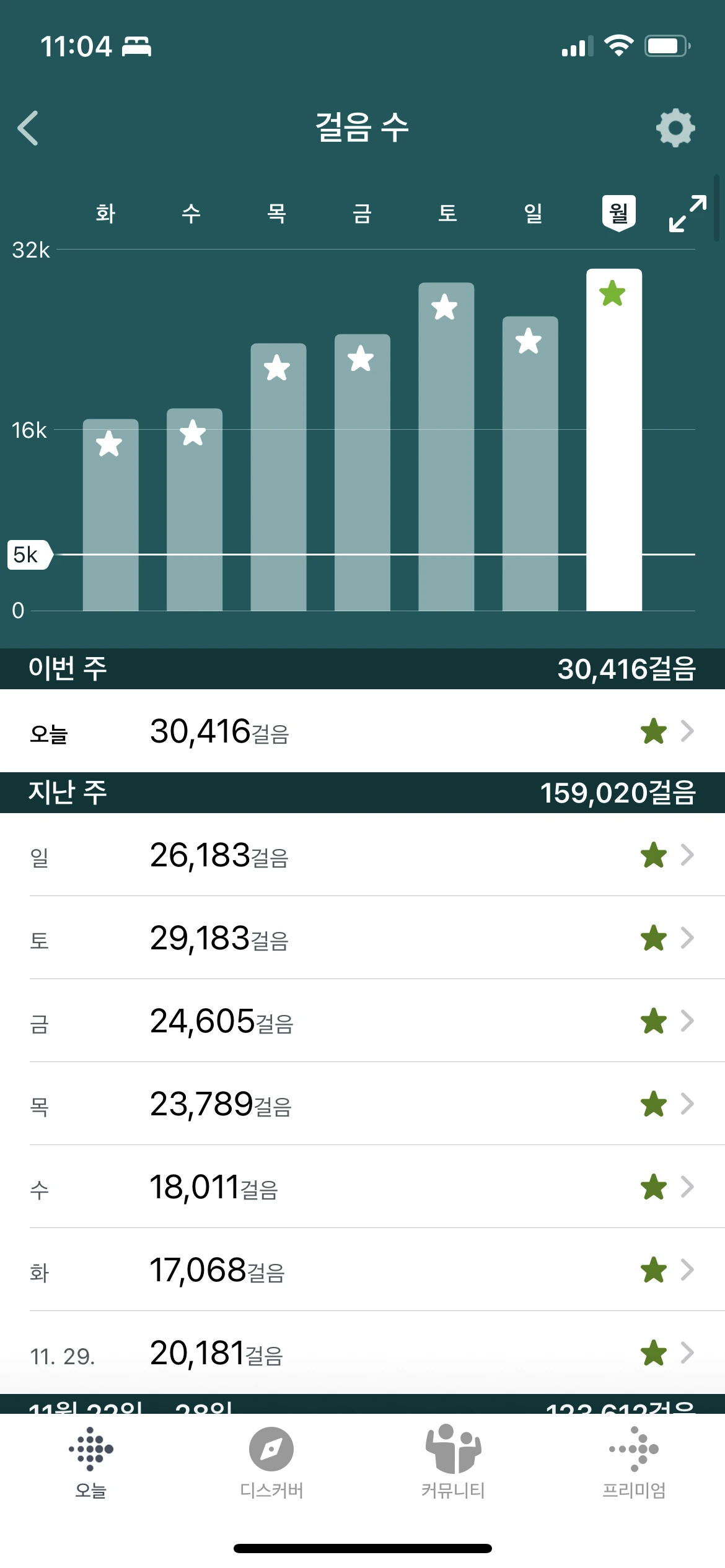Switch to the 오늘 tab
Image resolution: width=725 pixels, height=1568 pixels.
(x=90, y=1463)
